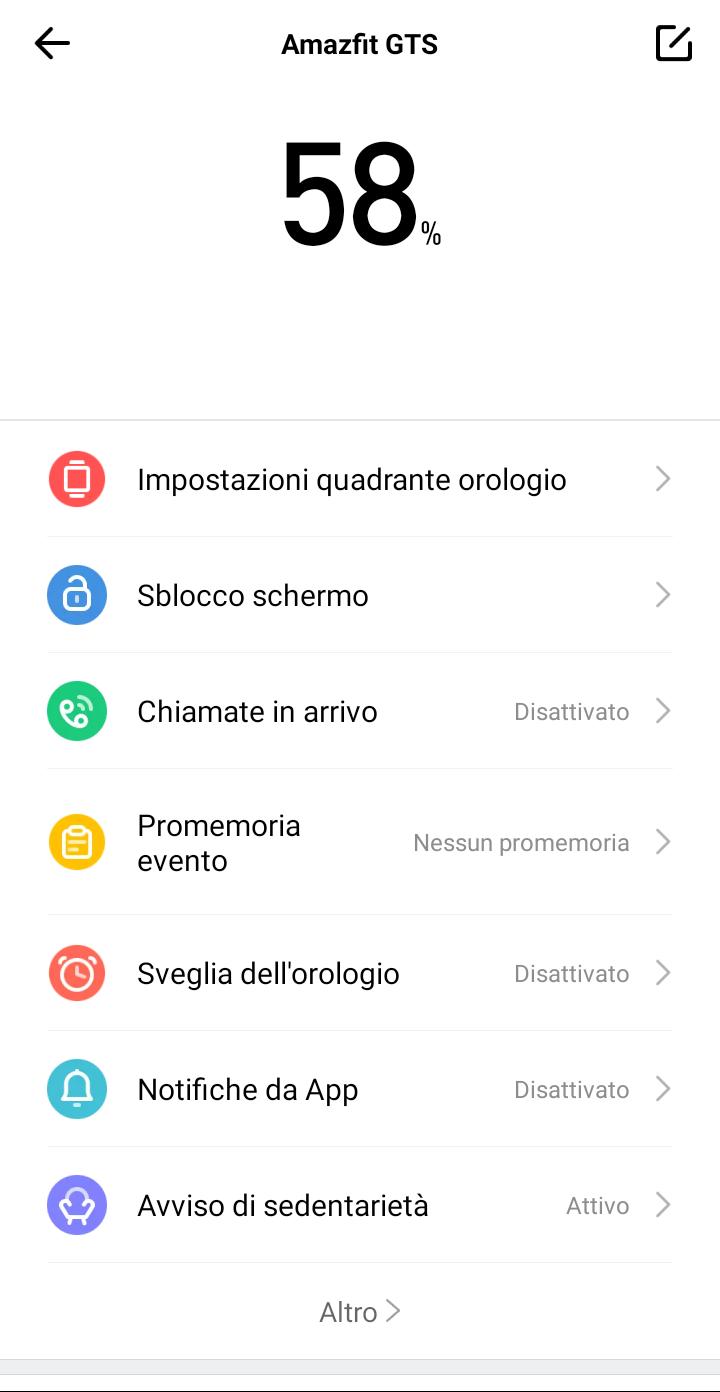The width and height of the screenshot is (720, 1392).
Task: Open Avviso di sedentarietà settings
Action: click(x=360, y=1206)
